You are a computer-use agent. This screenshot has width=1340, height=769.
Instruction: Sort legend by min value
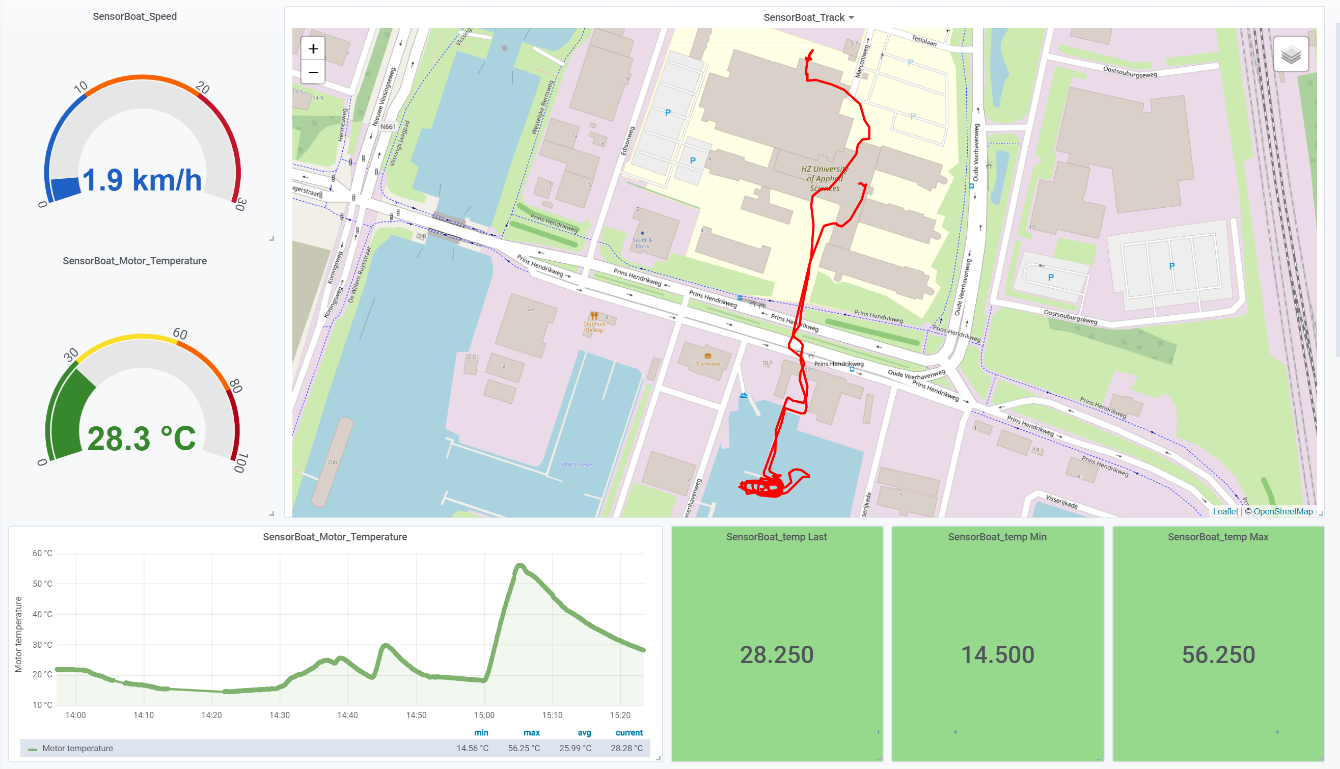coord(481,733)
